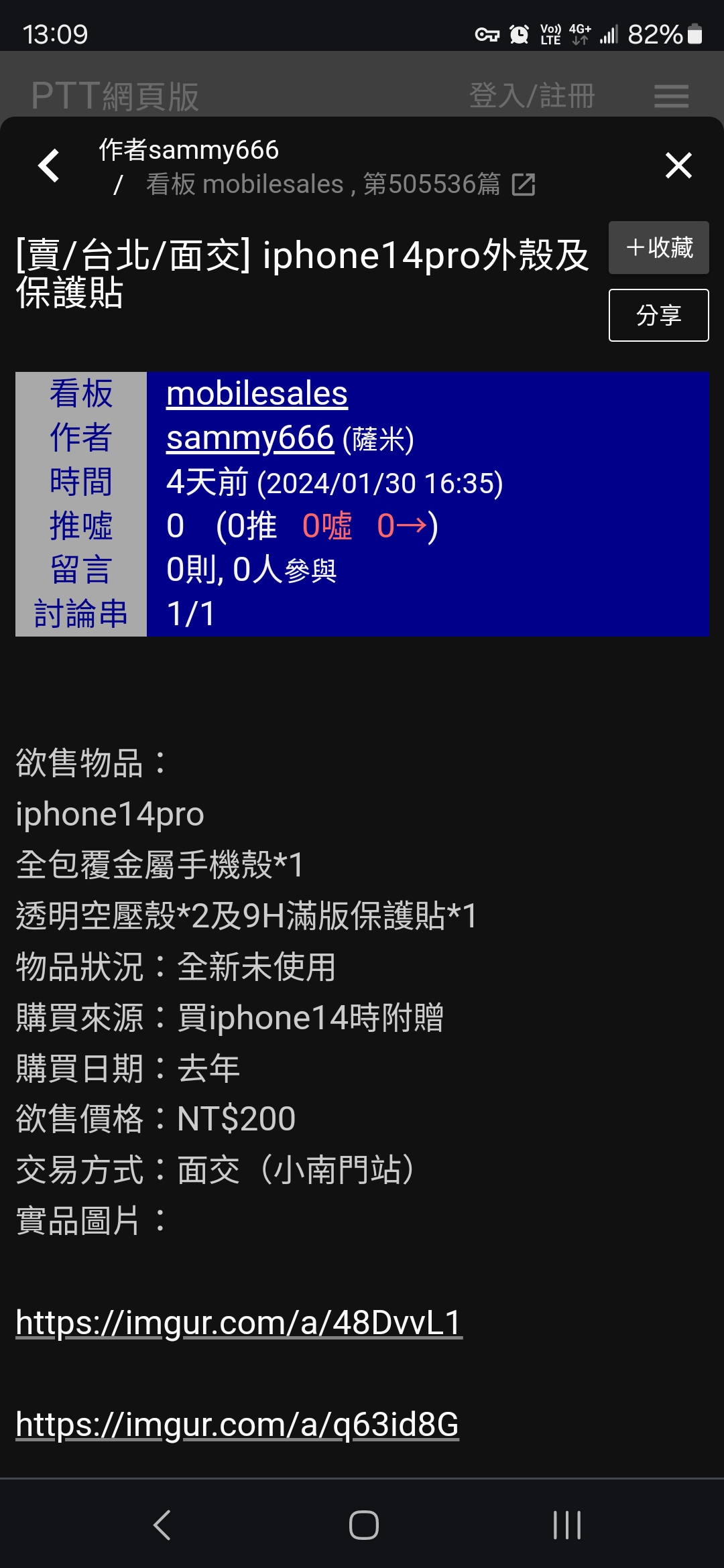Open recent apps from navigation bar
The width and height of the screenshot is (724, 1568).
(x=567, y=1525)
